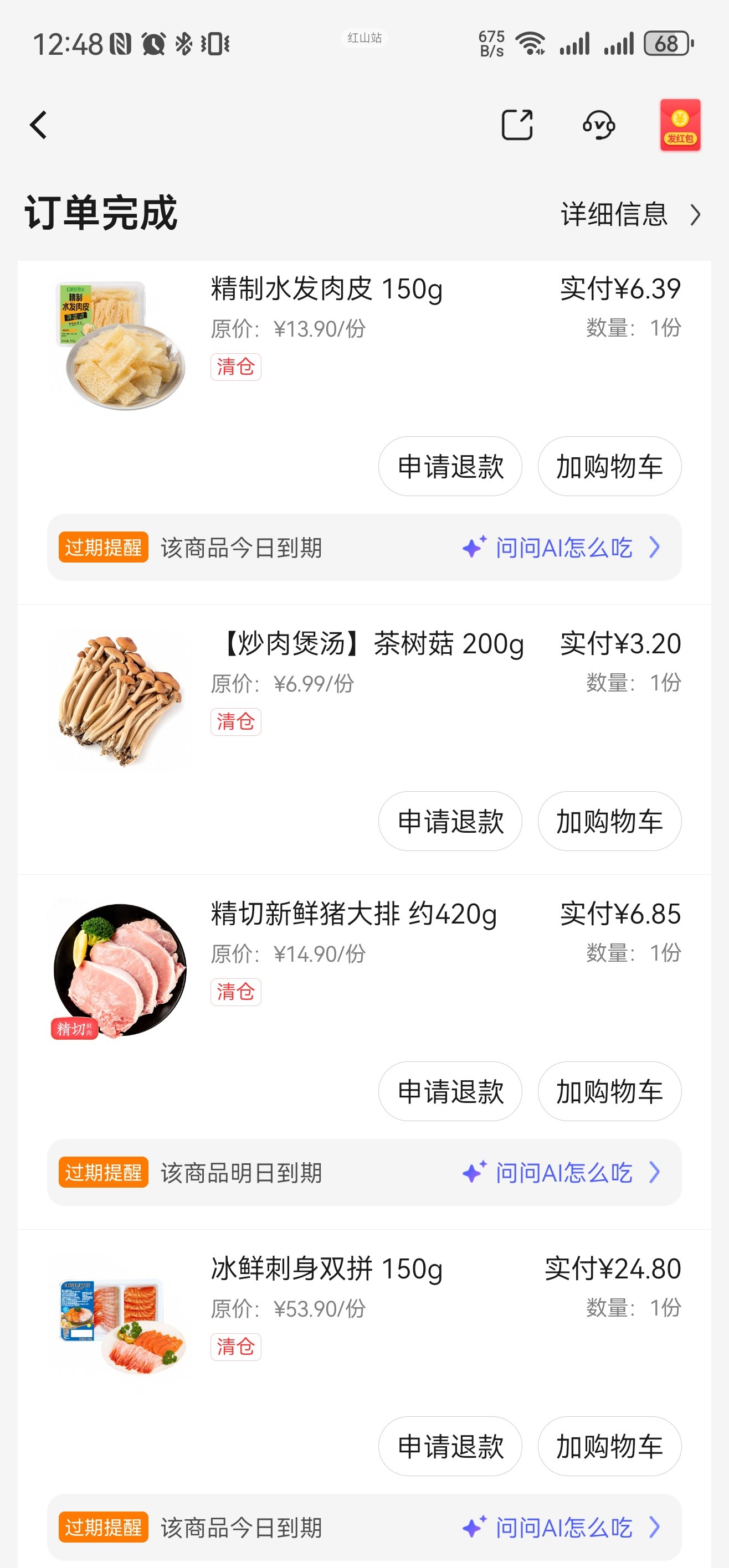This screenshot has height=1568, width=729.
Task: Open the 发红包 red envelope
Action: [x=680, y=125]
